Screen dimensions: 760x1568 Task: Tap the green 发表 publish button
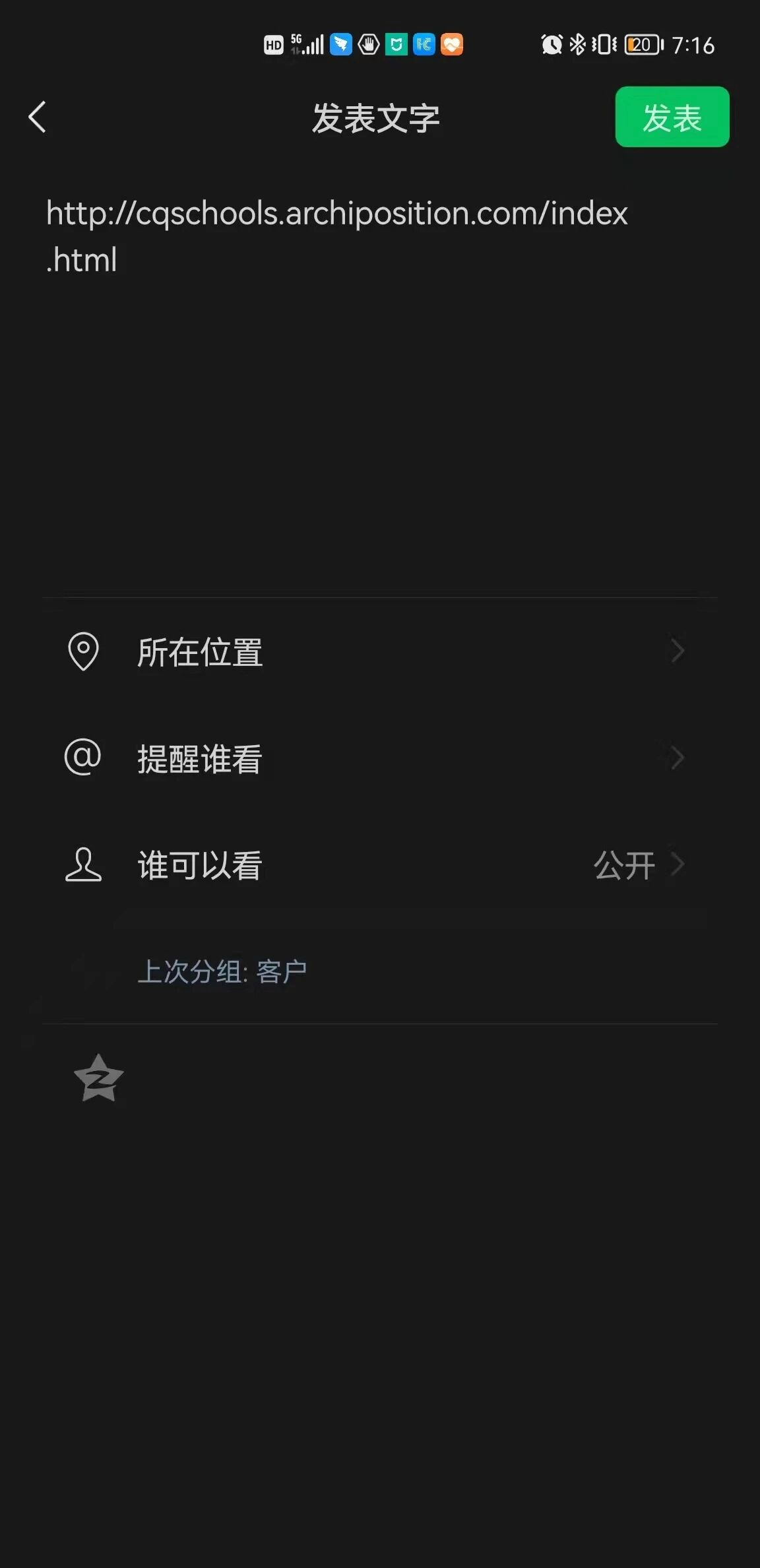tap(672, 117)
